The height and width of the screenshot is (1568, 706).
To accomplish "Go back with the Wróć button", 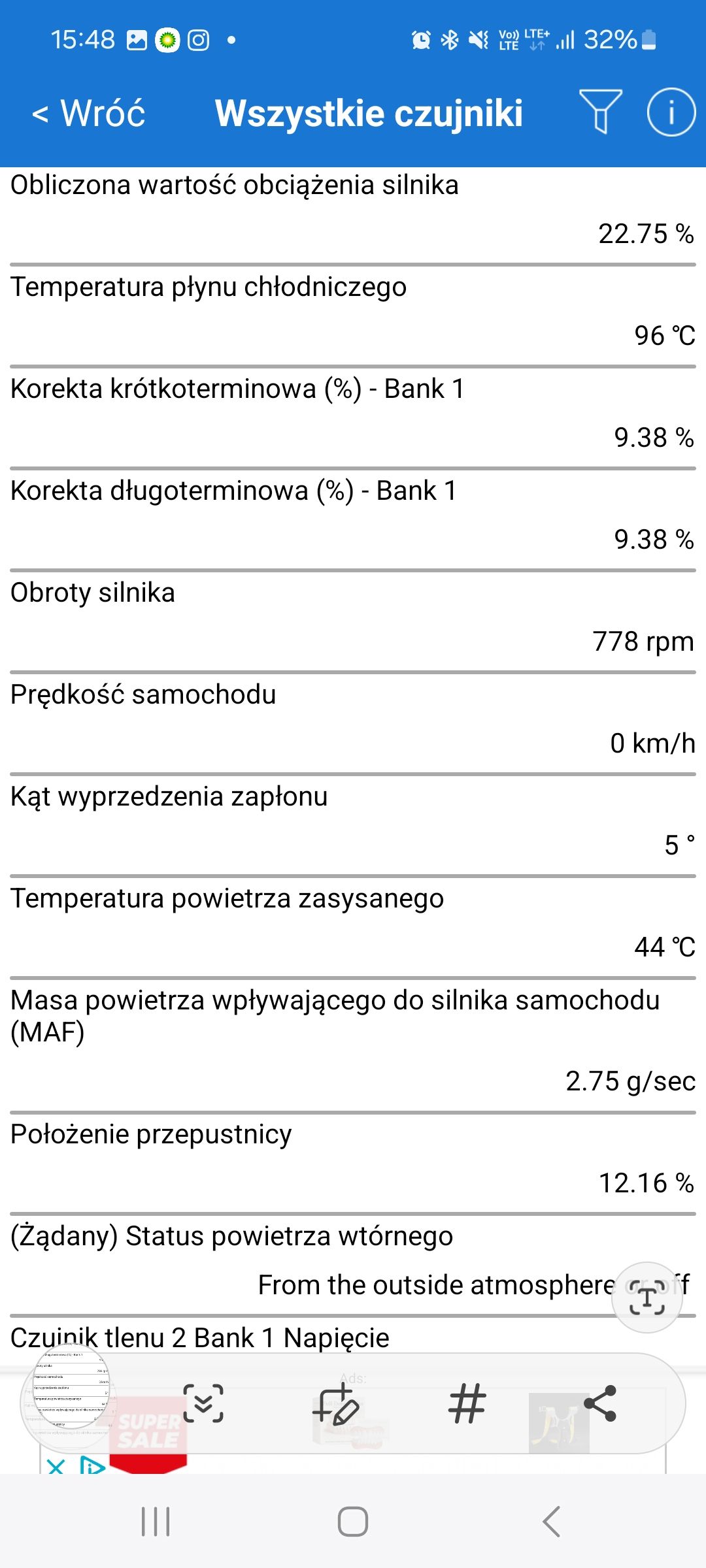I will point(89,113).
